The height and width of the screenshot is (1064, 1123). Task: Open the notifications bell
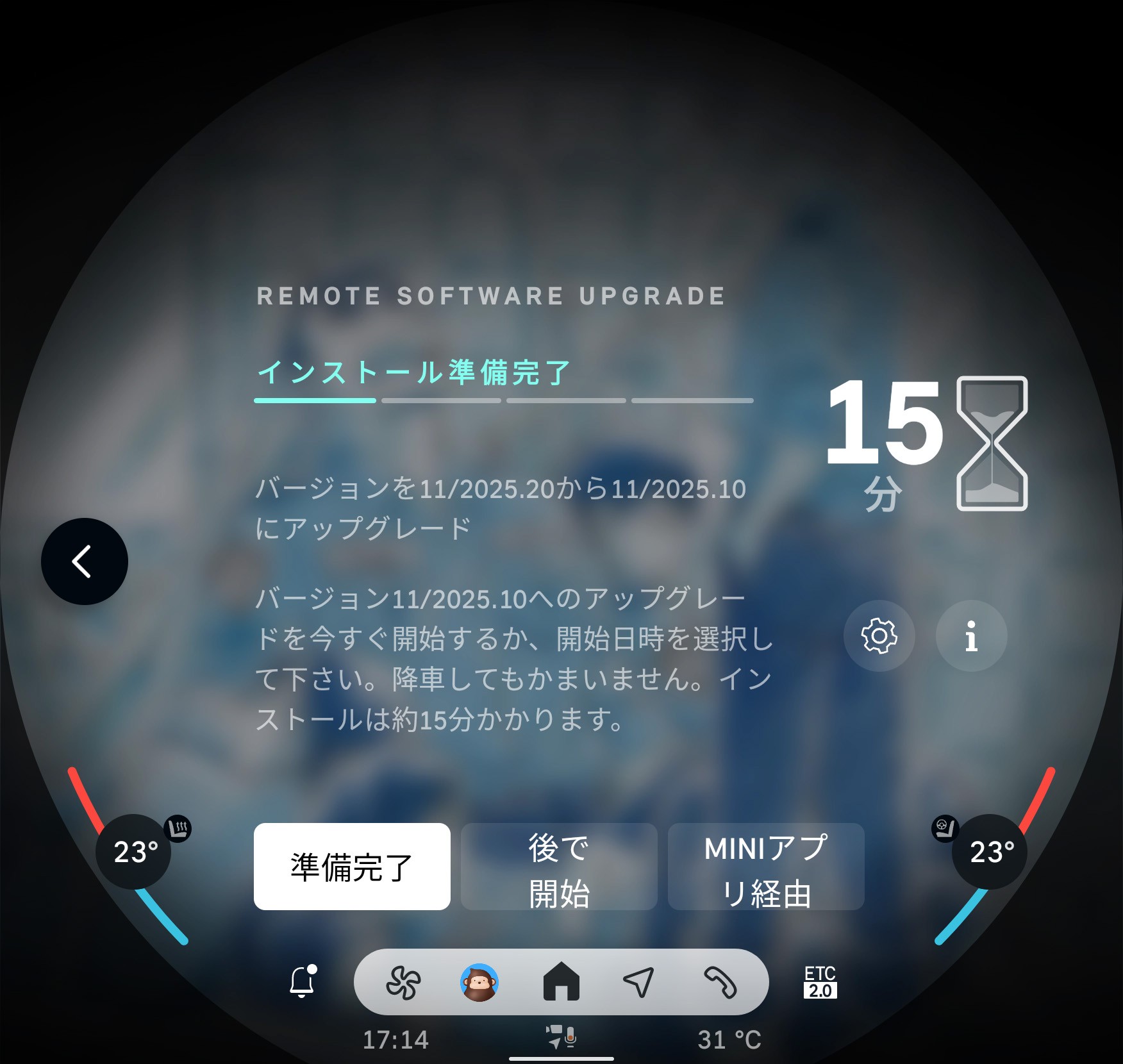(x=302, y=981)
